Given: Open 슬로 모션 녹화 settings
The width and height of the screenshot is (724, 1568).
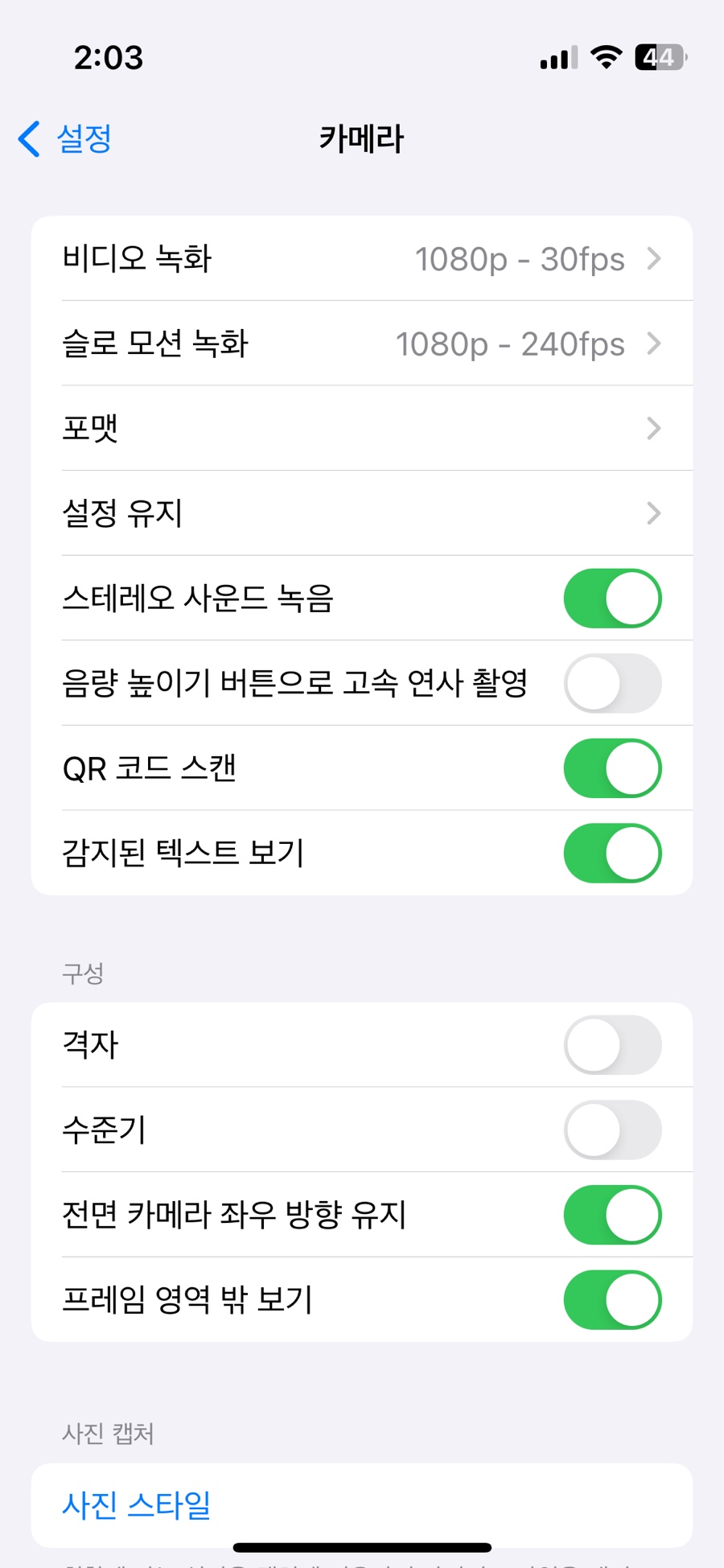Looking at the screenshot, I should (x=362, y=344).
